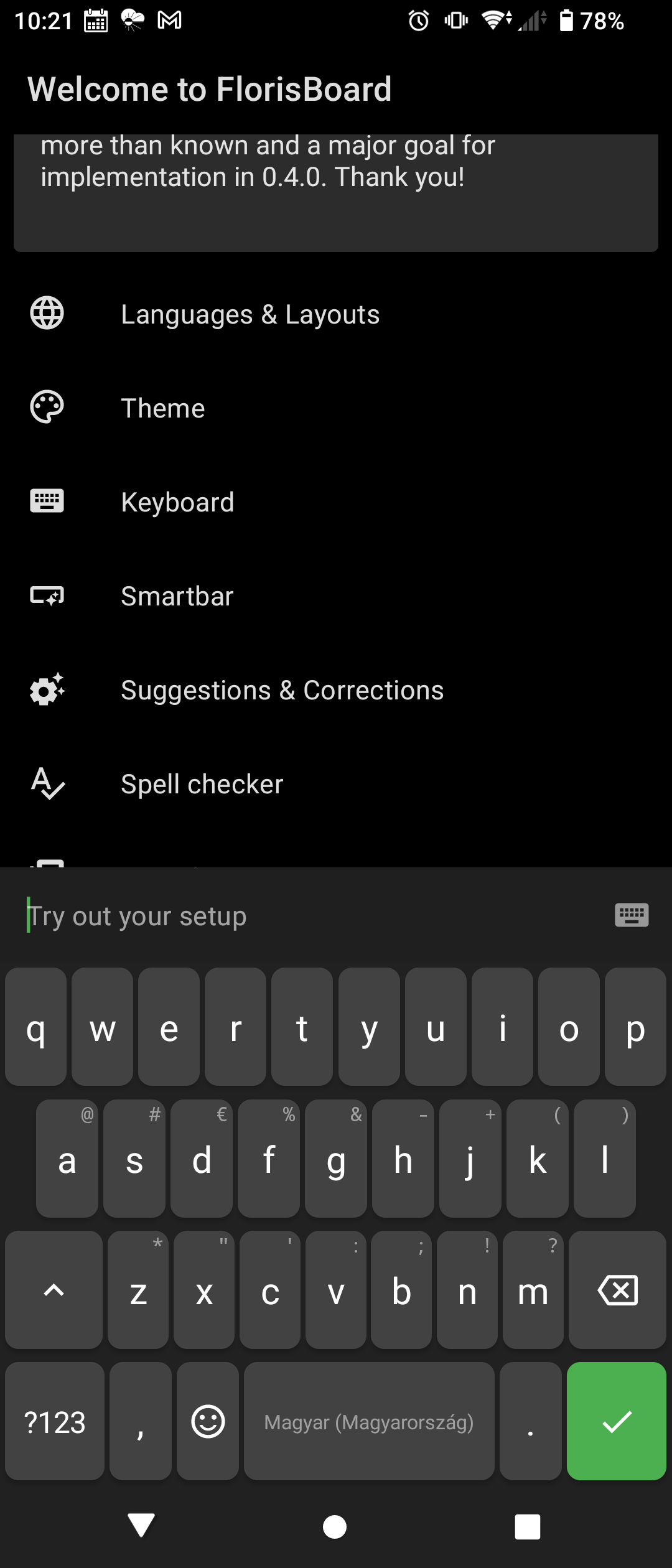Click the Try out your setup field

pyautogui.click(x=249, y=915)
